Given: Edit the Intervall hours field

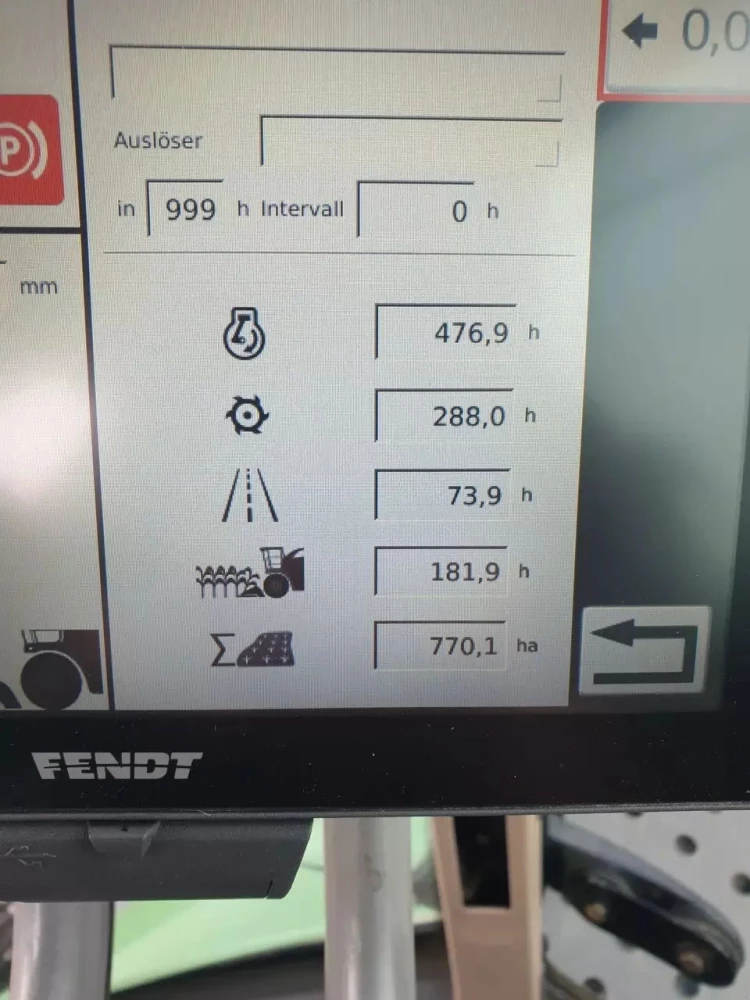Looking at the screenshot, I should [416, 210].
